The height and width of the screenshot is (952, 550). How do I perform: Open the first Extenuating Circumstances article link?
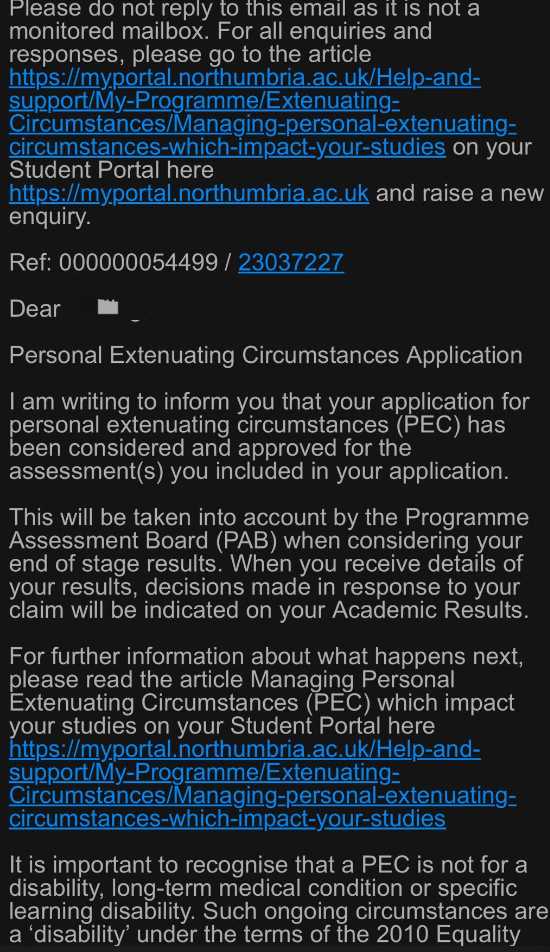262,112
